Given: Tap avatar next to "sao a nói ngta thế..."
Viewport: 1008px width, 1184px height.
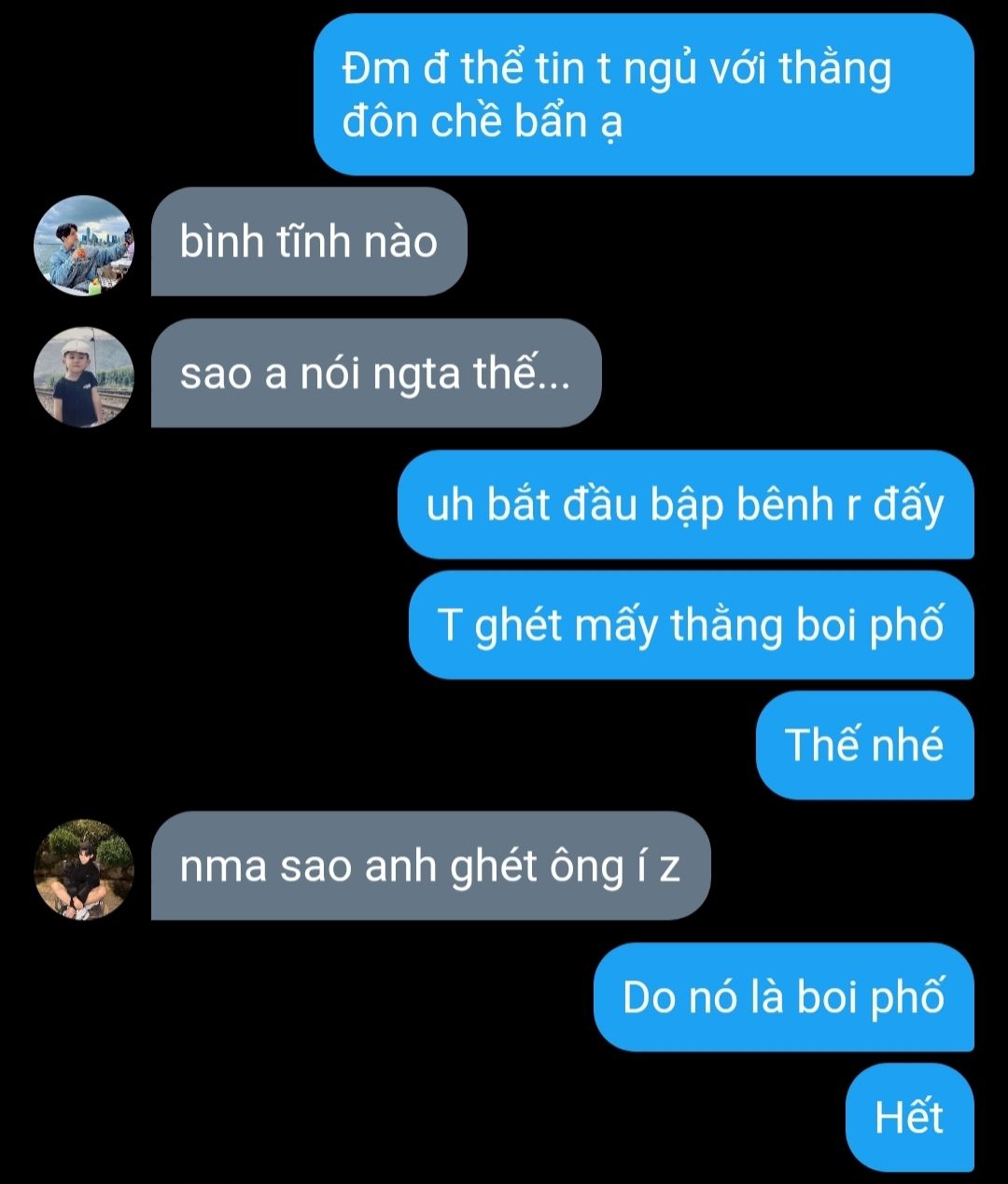Looking at the screenshot, I should coord(84,376).
